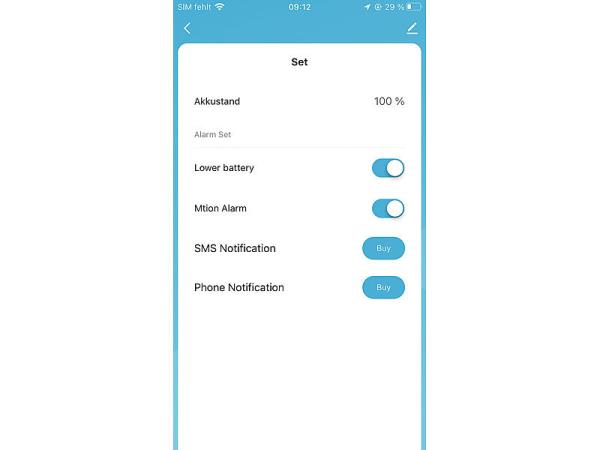This screenshot has width=600, height=450.
Task: Buy the Phone Notification service
Action: [383, 287]
